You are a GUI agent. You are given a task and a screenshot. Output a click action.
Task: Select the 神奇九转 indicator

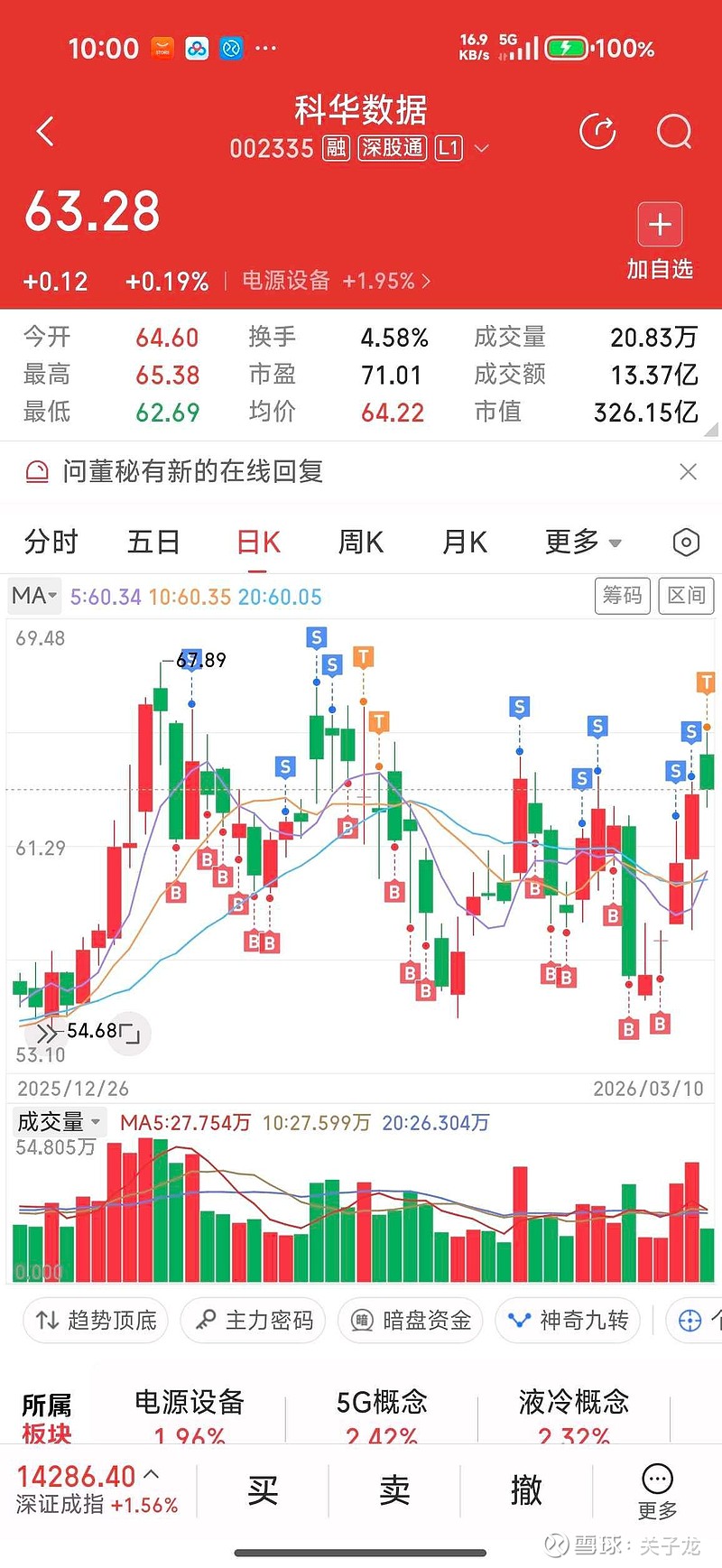(567, 1320)
